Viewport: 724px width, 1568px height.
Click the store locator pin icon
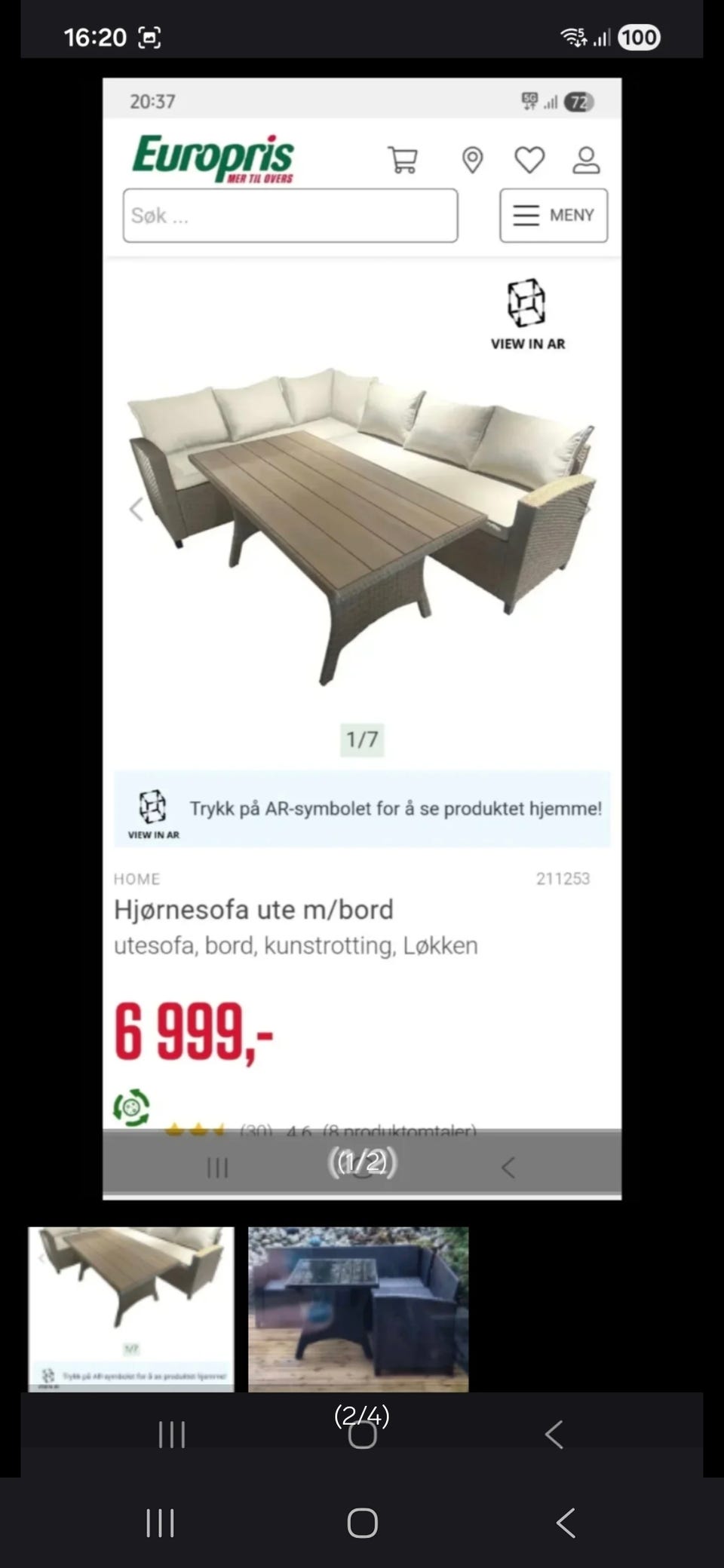point(471,160)
